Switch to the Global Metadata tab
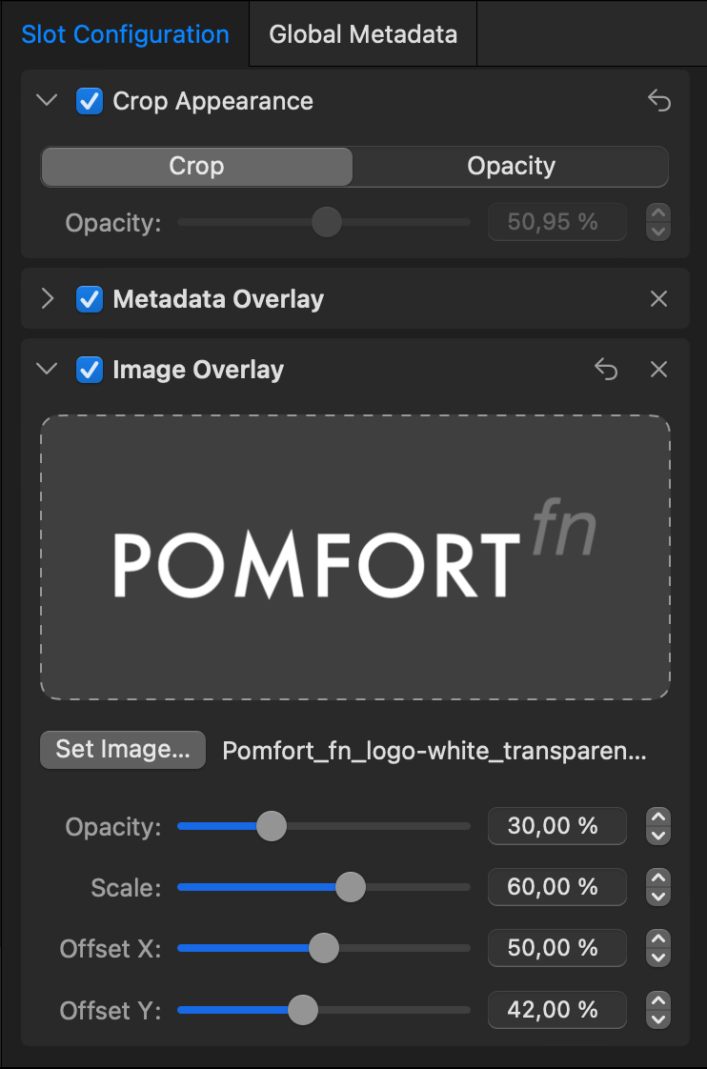The height and width of the screenshot is (1069, 707). (363, 34)
